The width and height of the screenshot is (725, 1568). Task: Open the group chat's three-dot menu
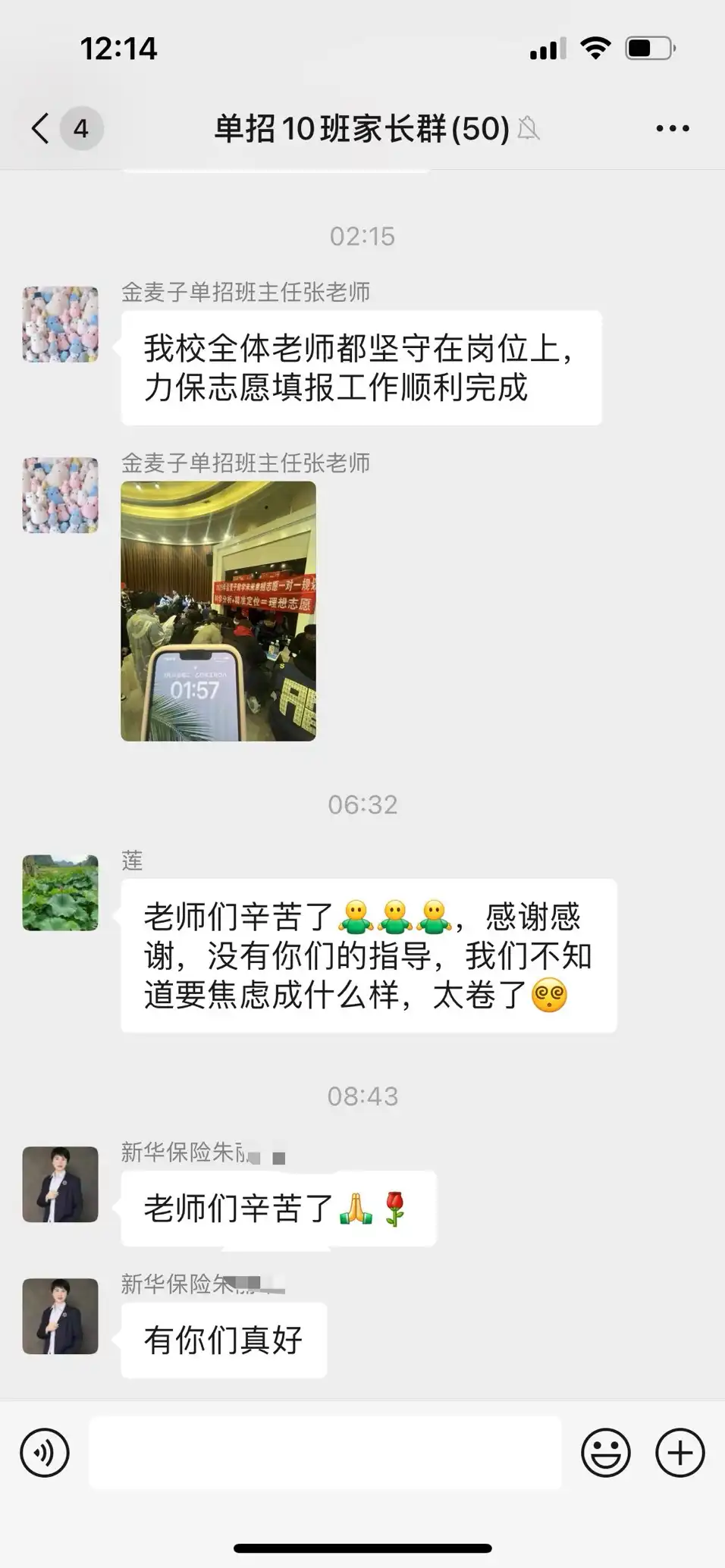[672, 129]
